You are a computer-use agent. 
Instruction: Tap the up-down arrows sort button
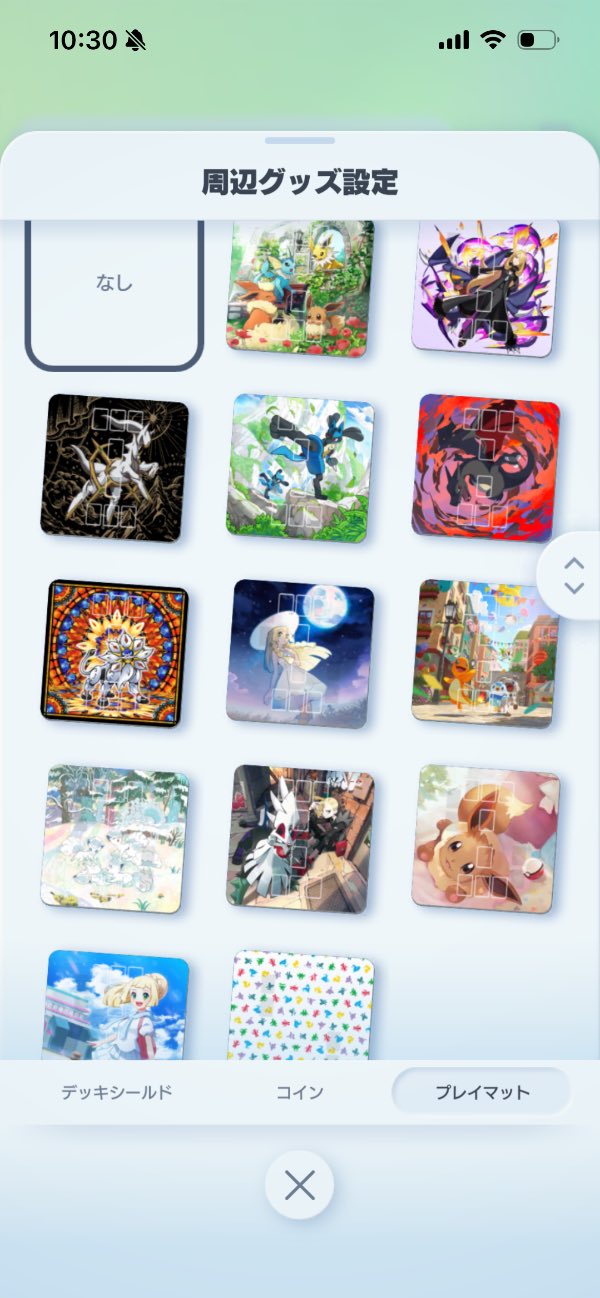click(x=573, y=576)
